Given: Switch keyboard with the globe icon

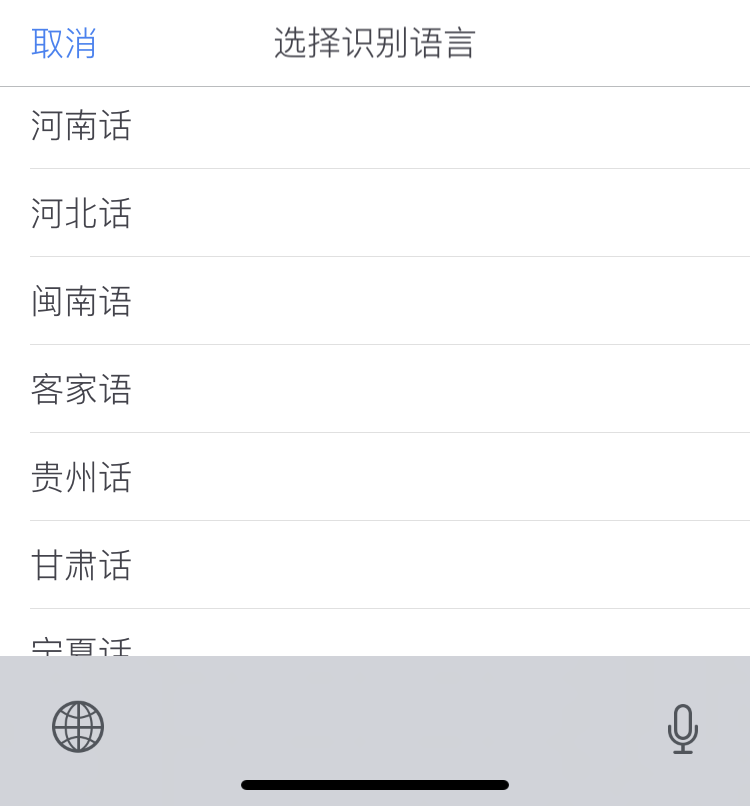Looking at the screenshot, I should pos(78,727).
